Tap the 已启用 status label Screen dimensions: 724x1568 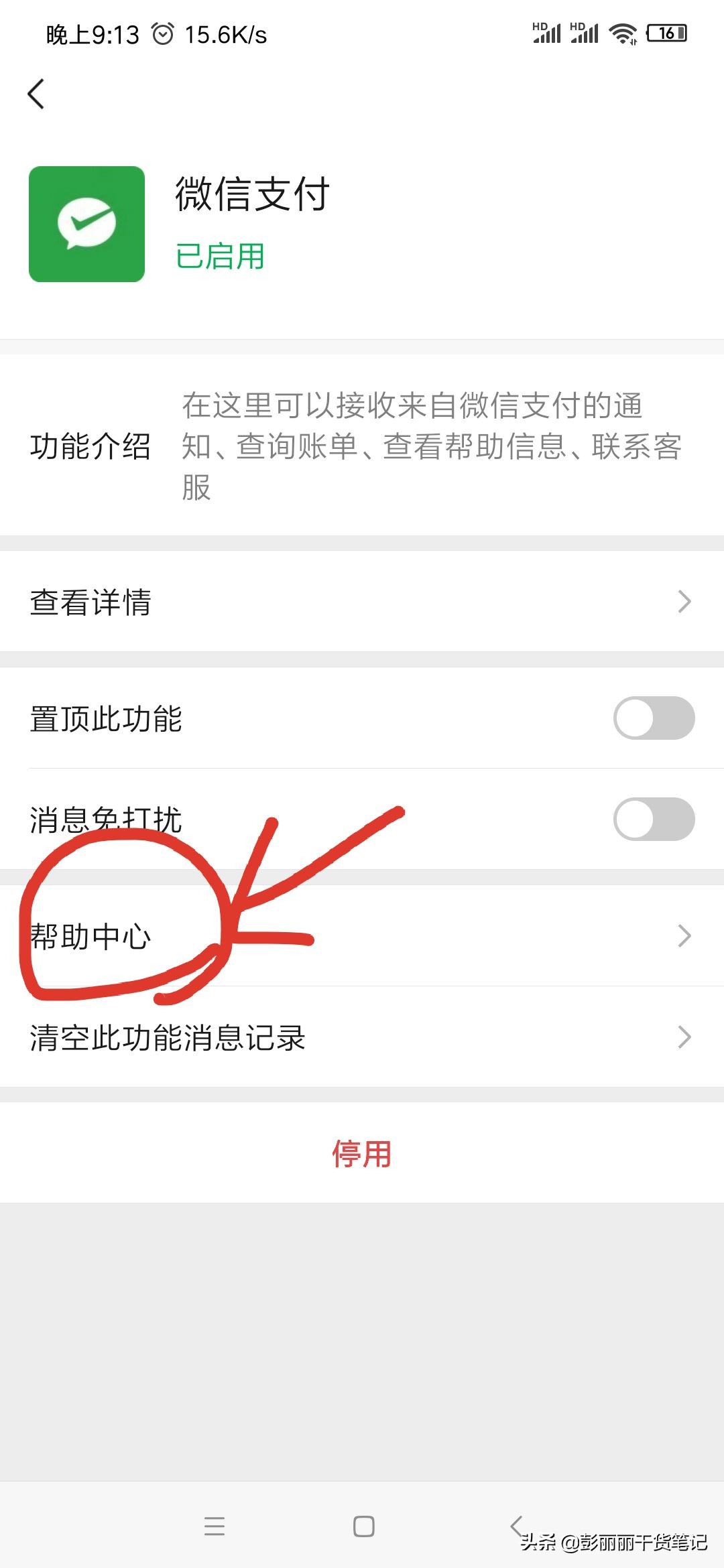[x=221, y=255]
